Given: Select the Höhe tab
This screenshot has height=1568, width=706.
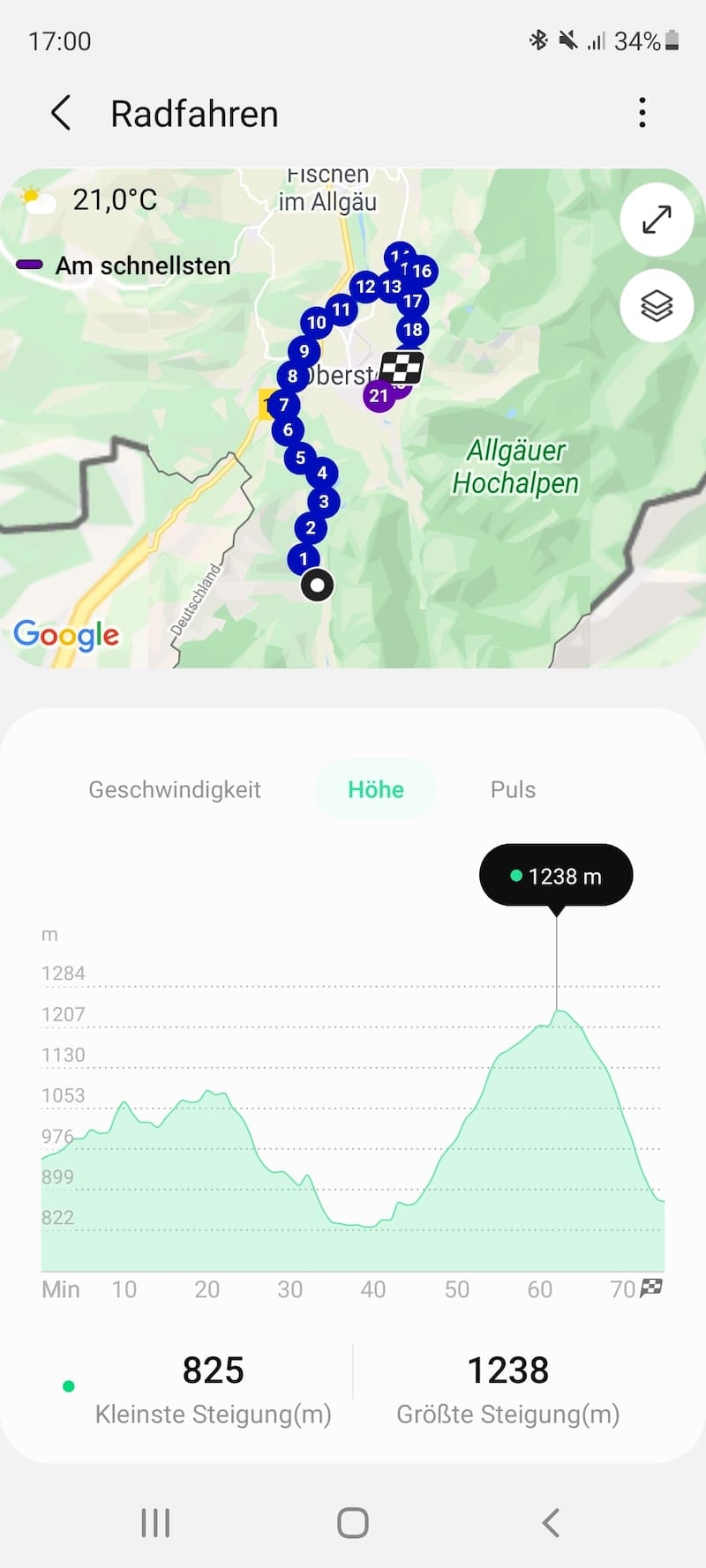Looking at the screenshot, I should (x=376, y=789).
